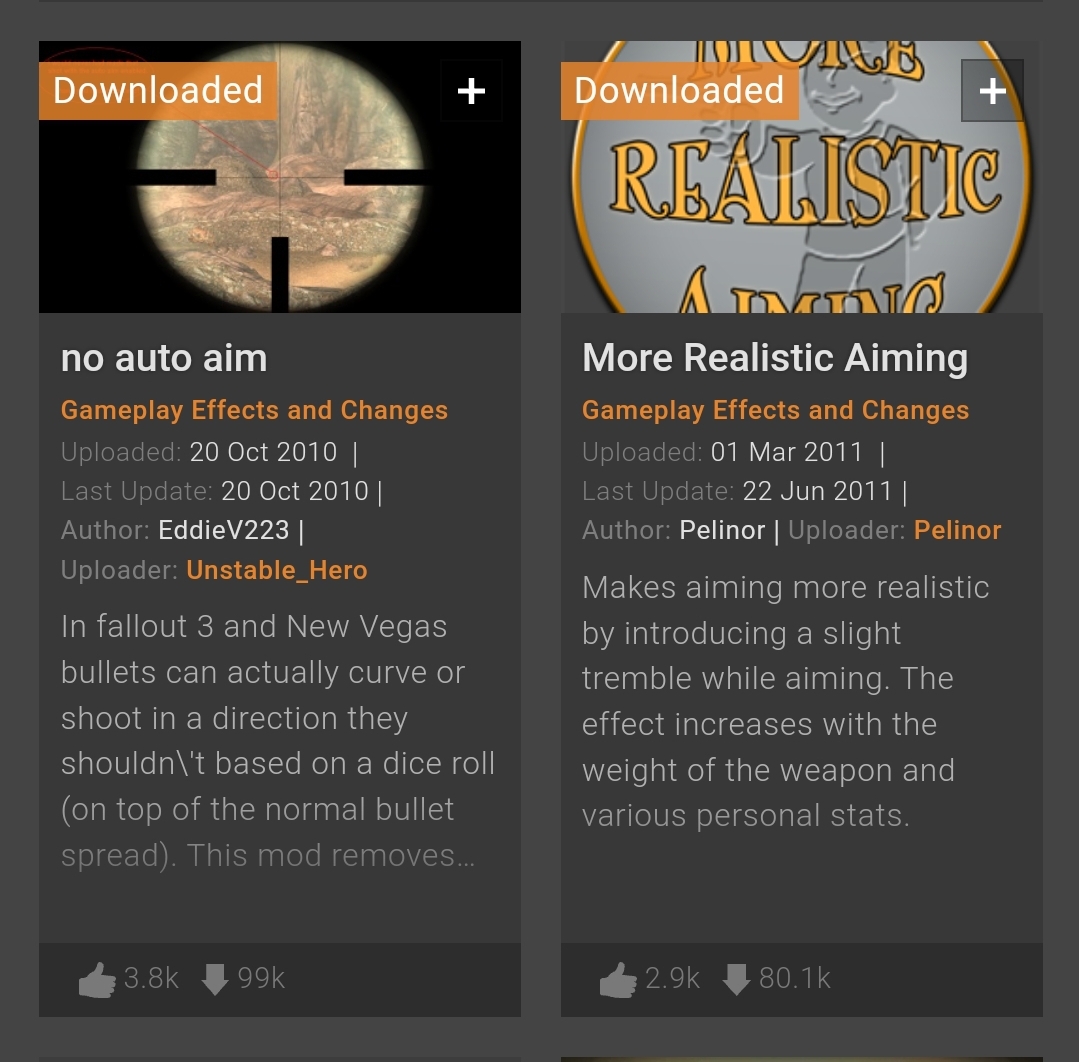Image resolution: width=1079 pixels, height=1062 pixels.
Task: Open Gameplay Effects category under no auto aim
Action: click(x=254, y=410)
